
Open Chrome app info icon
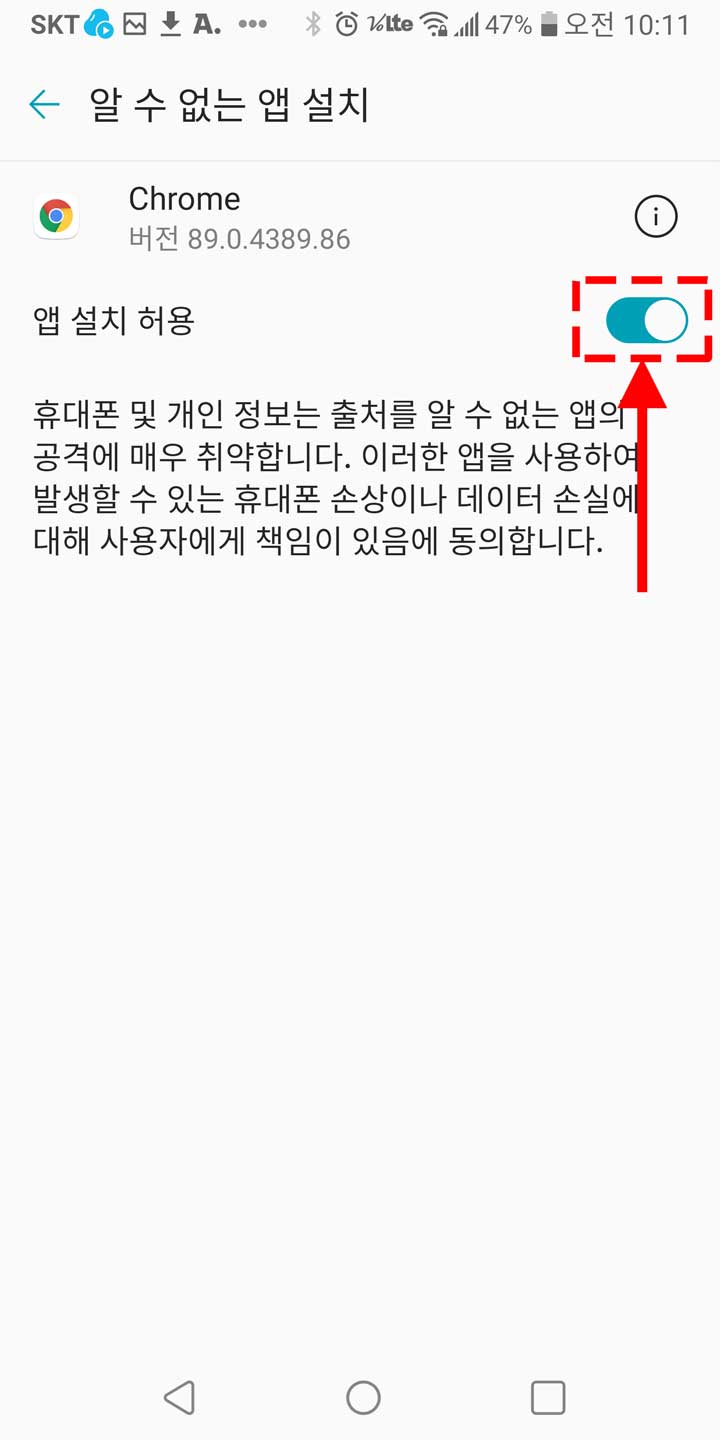656,216
